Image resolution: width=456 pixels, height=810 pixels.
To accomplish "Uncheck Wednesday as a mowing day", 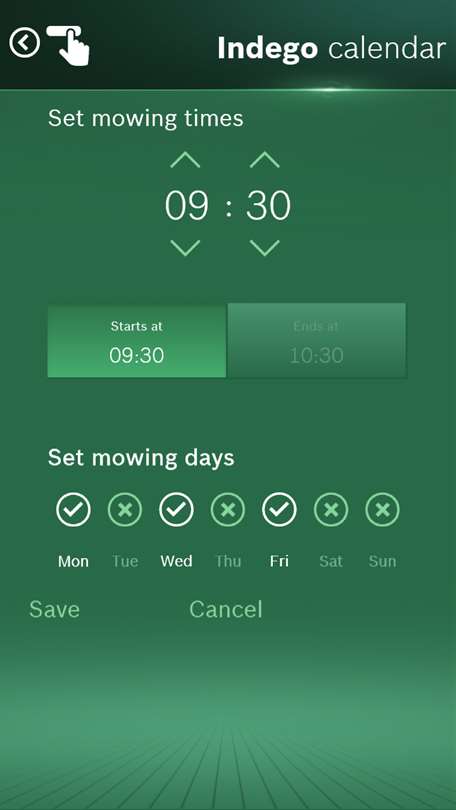I will tap(176, 510).
